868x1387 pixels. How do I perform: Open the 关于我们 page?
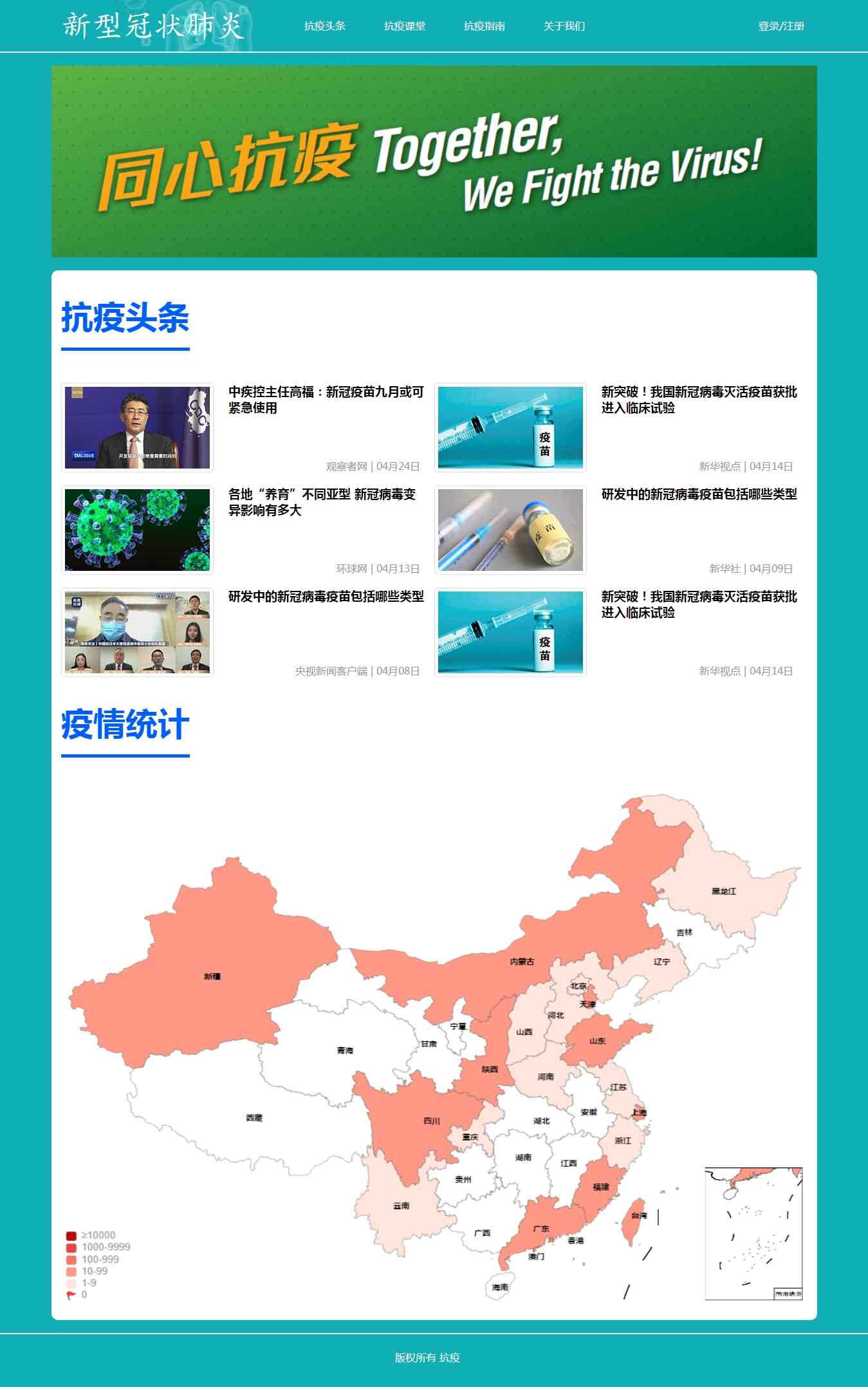pos(564,26)
